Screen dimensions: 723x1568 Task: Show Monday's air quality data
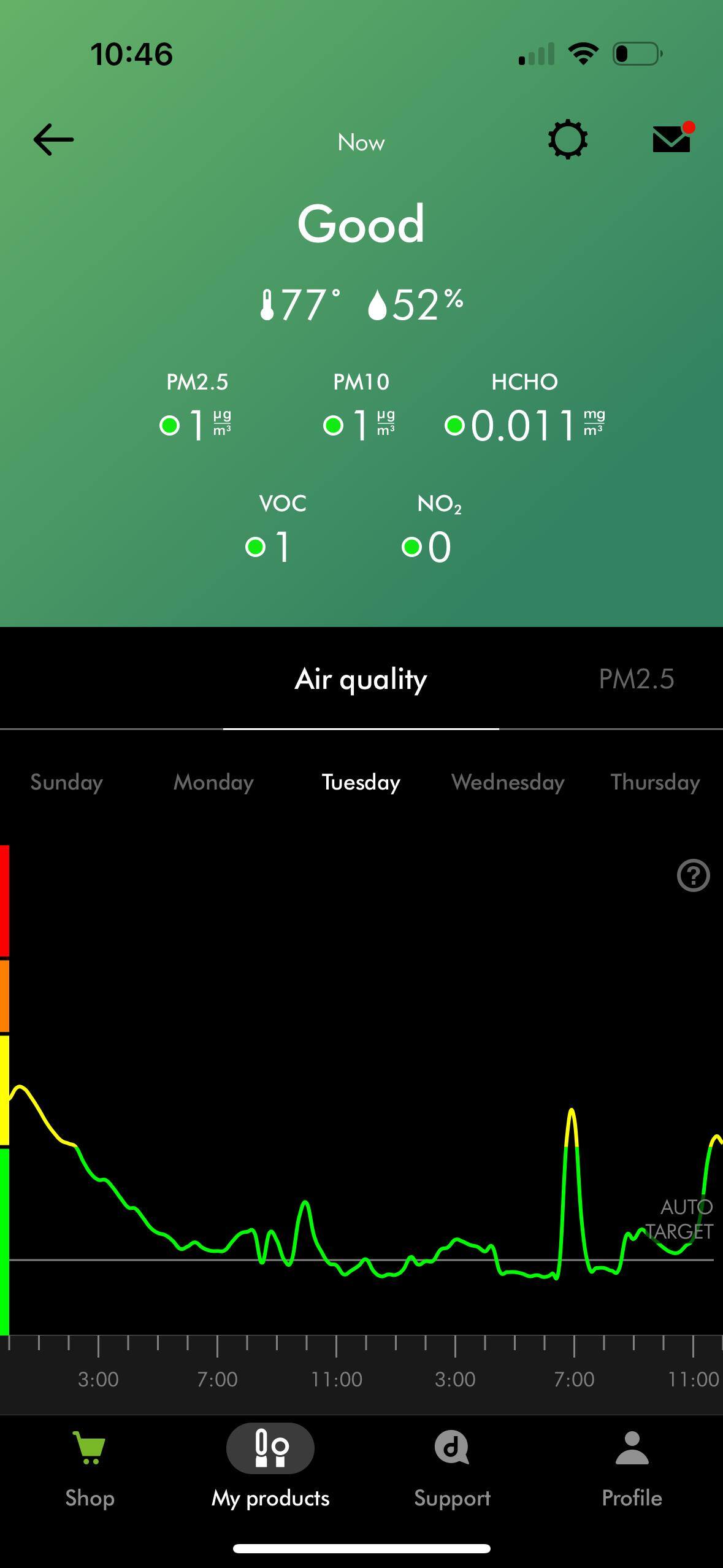(213, 782)
